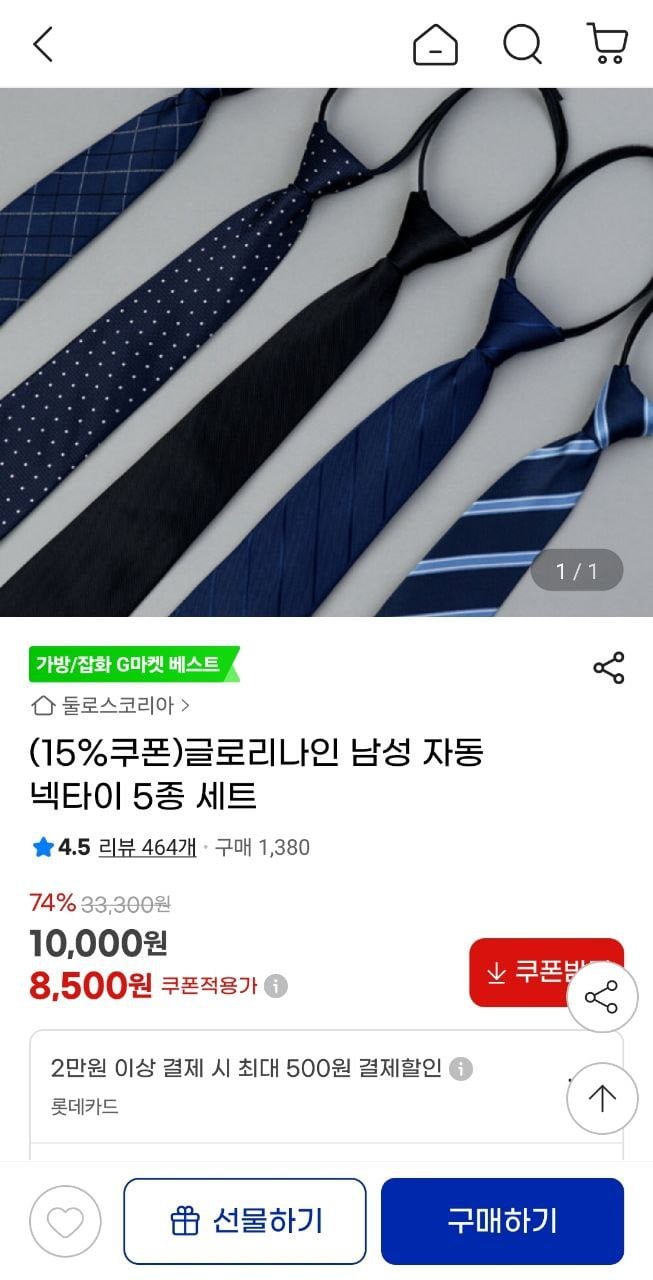Tap the floating share button
This screenshot has height=1280, width=653.
[x=601, y=997]
